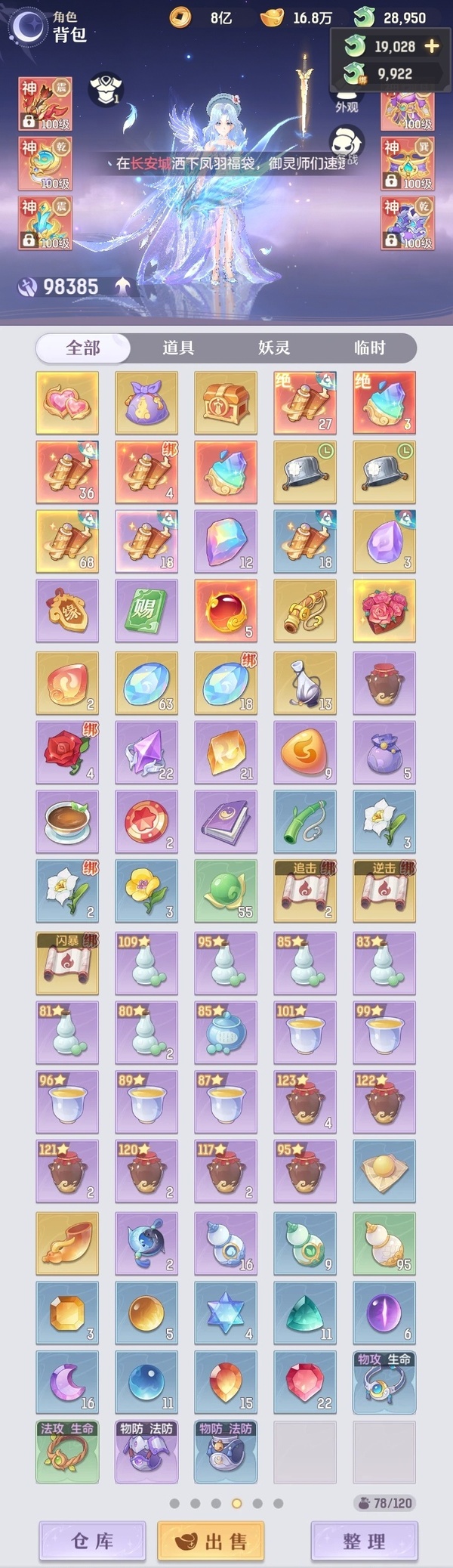This screenshot has height=1568, width=453.
Task: Tap the 出售 sell button
Action: pyautogui.click(x=211, y=1541)
